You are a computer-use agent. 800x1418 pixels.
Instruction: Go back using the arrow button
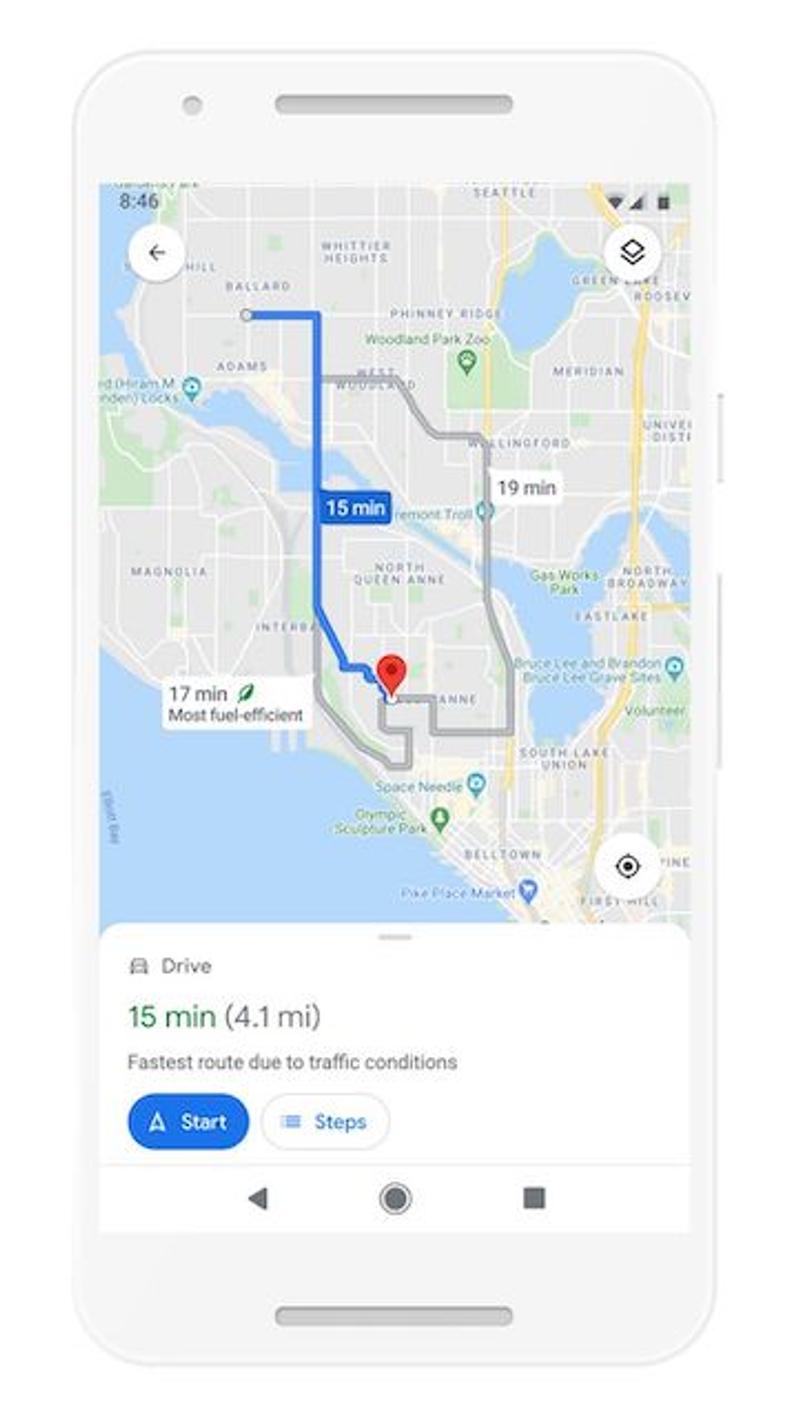[157, 253]
